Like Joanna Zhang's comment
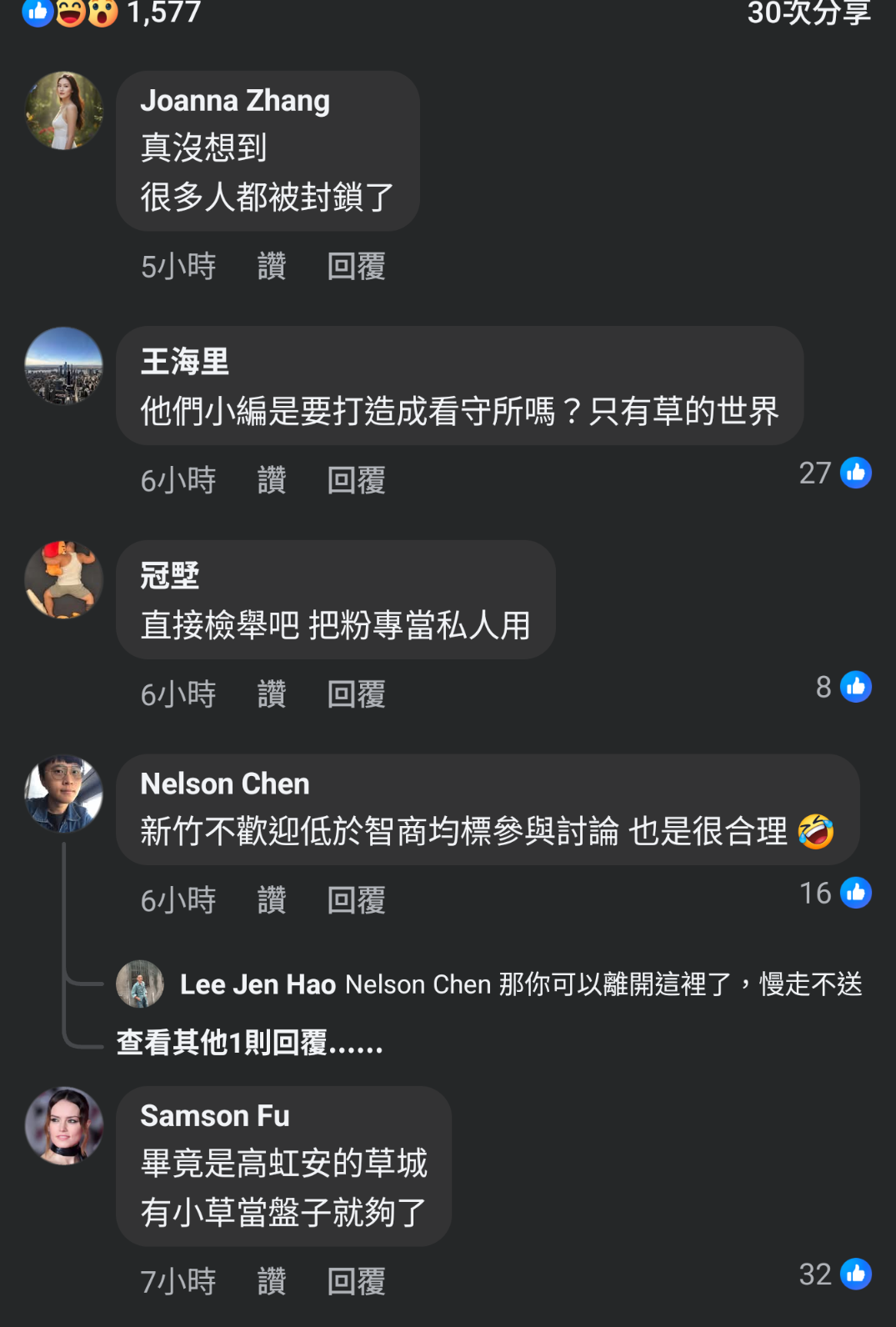The image size is (896, 1327). (x=272, y=267)
